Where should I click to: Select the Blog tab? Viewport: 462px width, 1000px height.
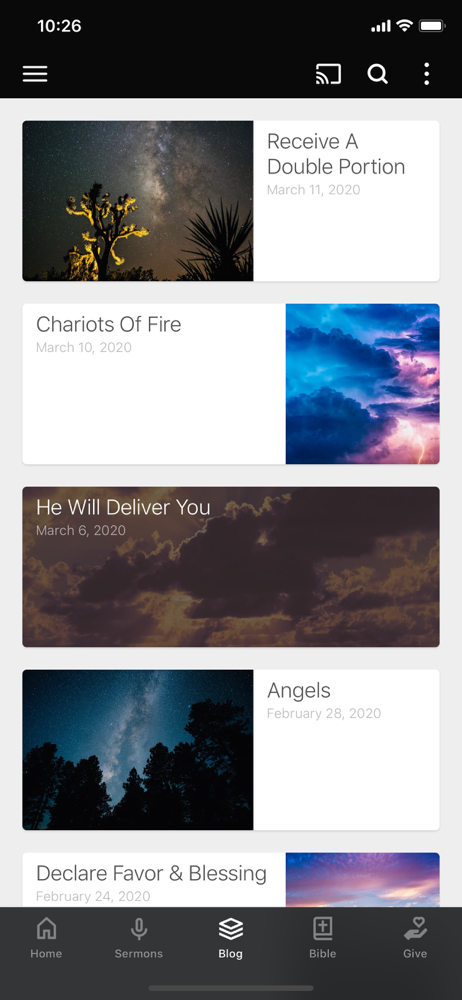[x=230, y=938]
